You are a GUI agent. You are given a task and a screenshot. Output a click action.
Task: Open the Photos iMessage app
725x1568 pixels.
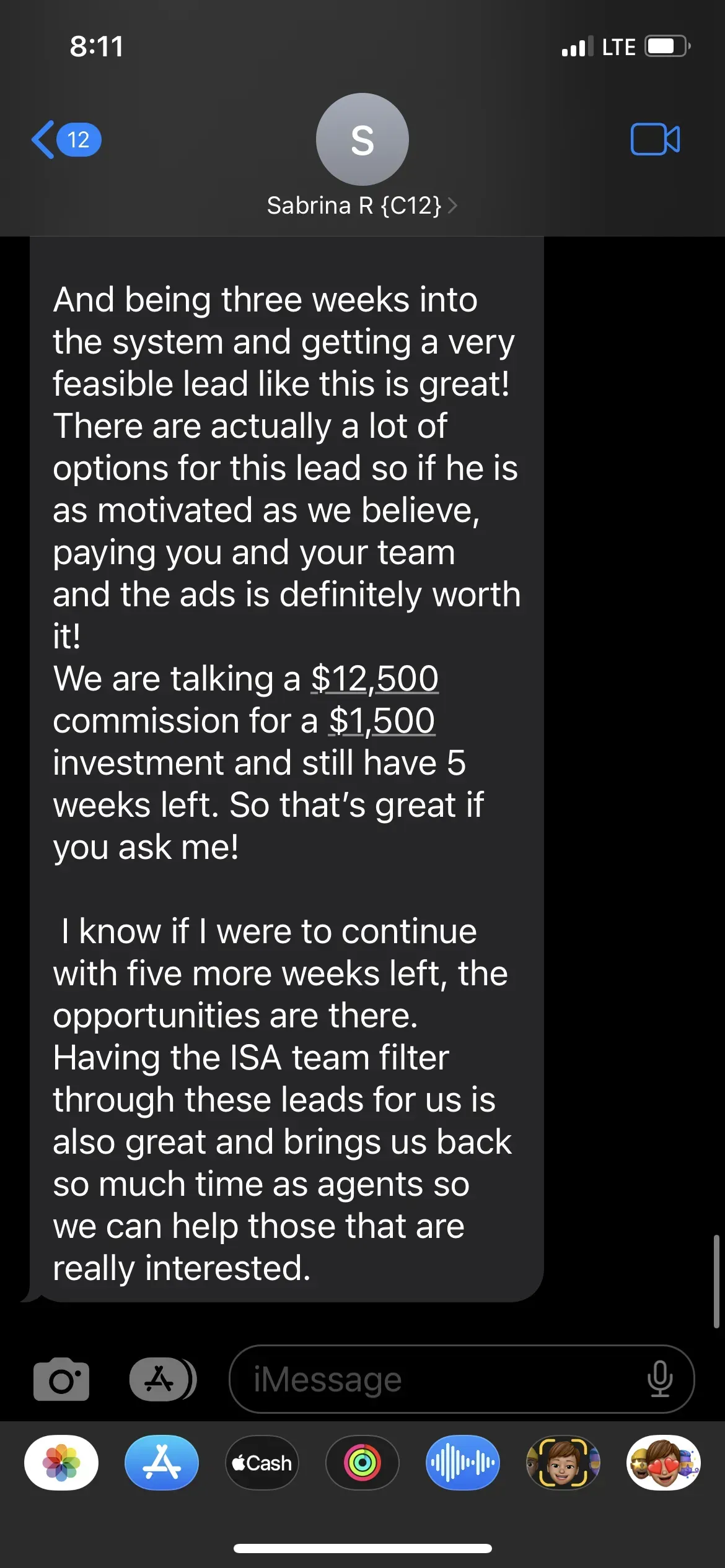(x=61, y=1463)
